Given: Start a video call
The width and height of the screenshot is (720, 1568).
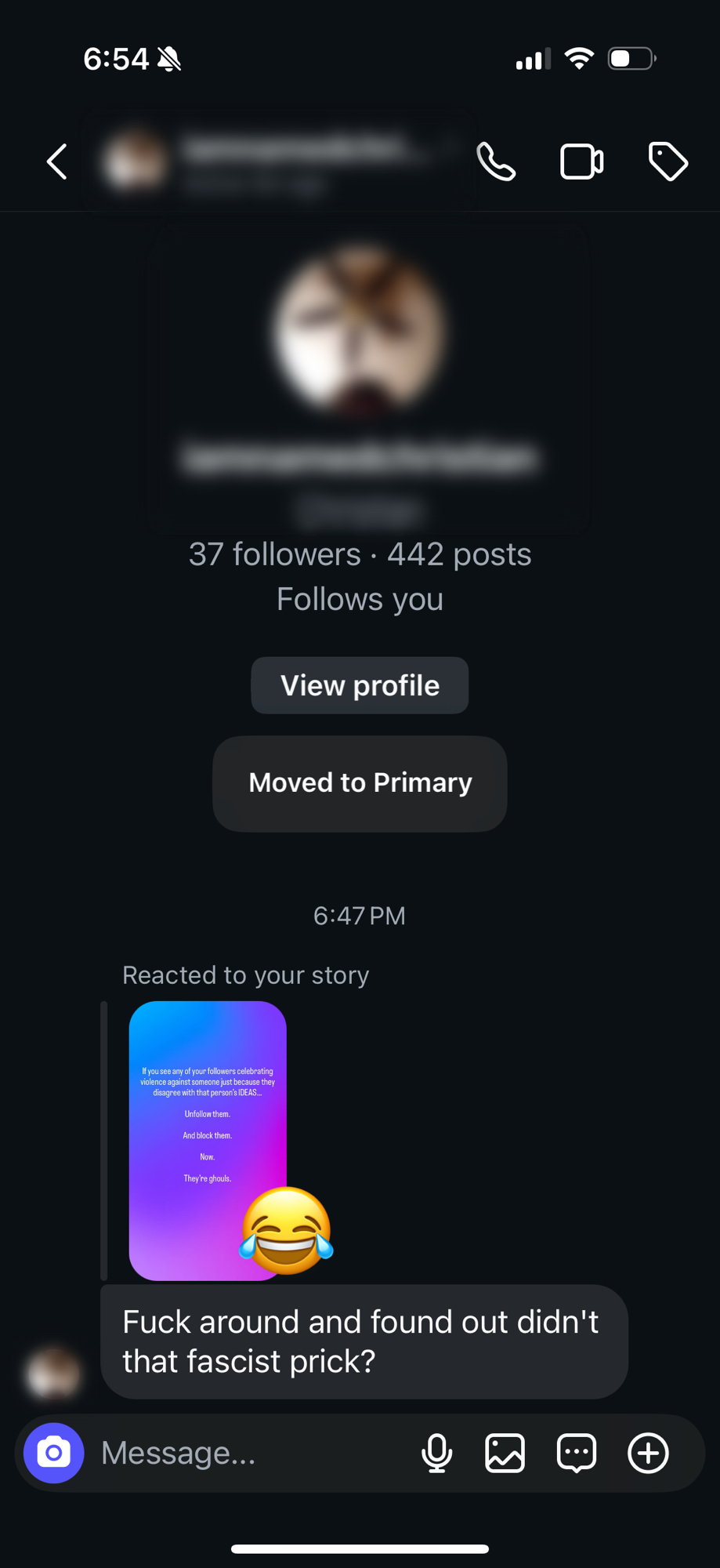Looking at the screenshot, I should tap(581, 162).
